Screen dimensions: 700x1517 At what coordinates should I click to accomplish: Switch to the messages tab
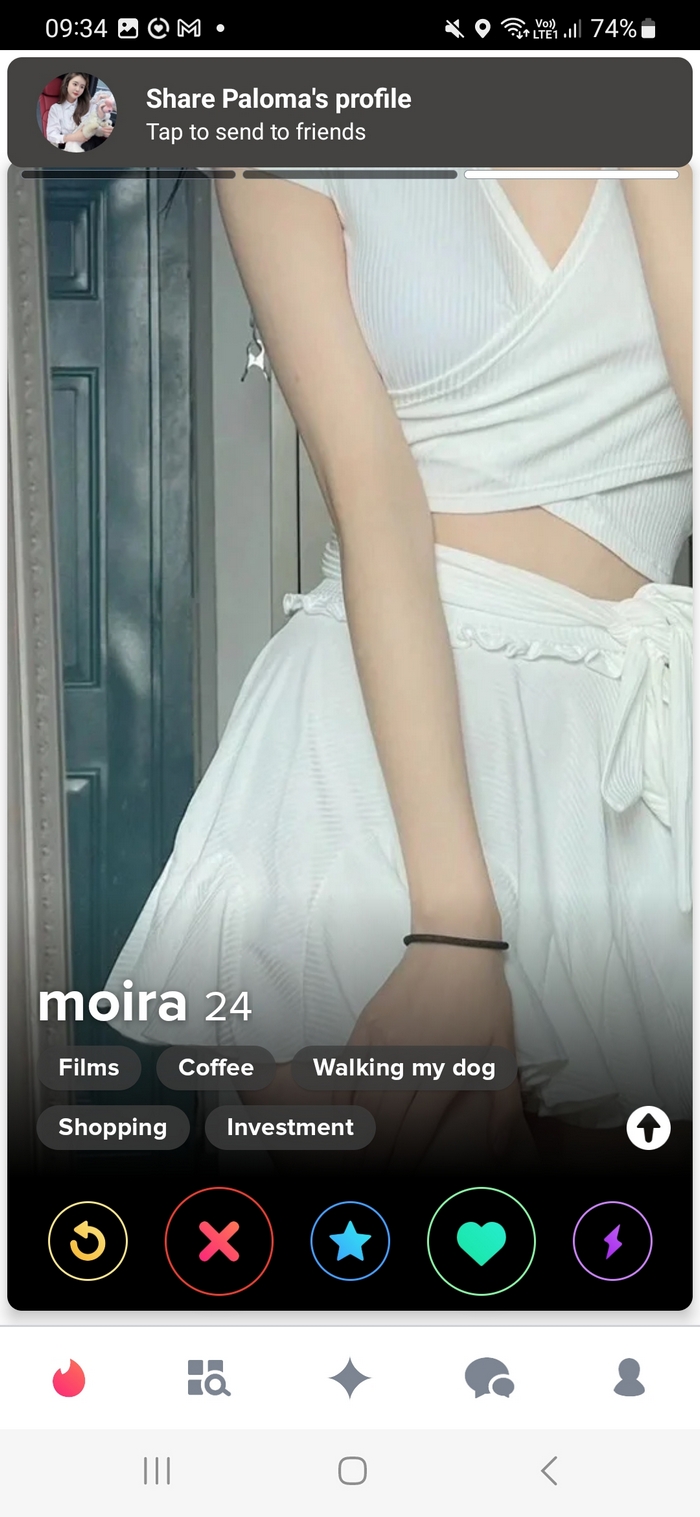pos(489,1379)
